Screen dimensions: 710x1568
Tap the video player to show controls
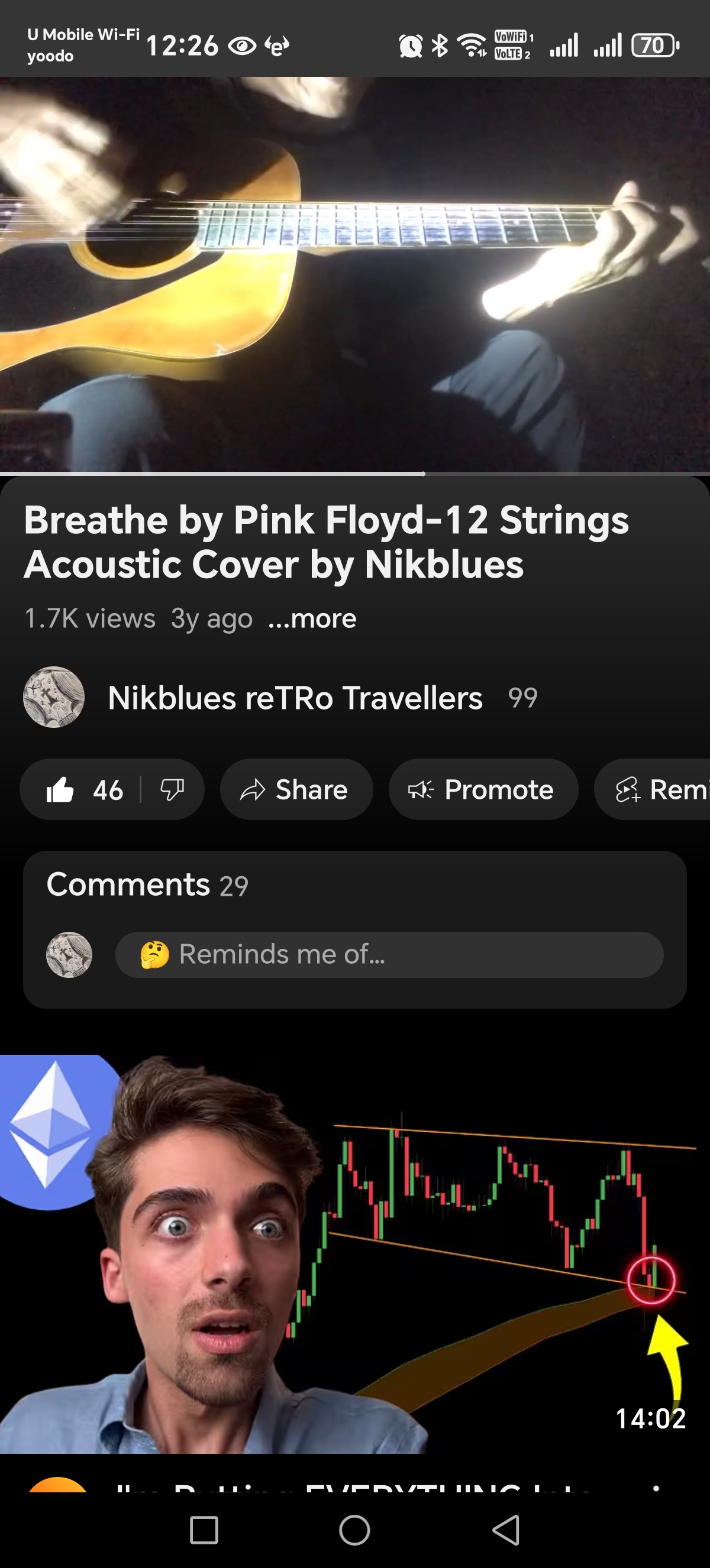(x=355, y=274)
